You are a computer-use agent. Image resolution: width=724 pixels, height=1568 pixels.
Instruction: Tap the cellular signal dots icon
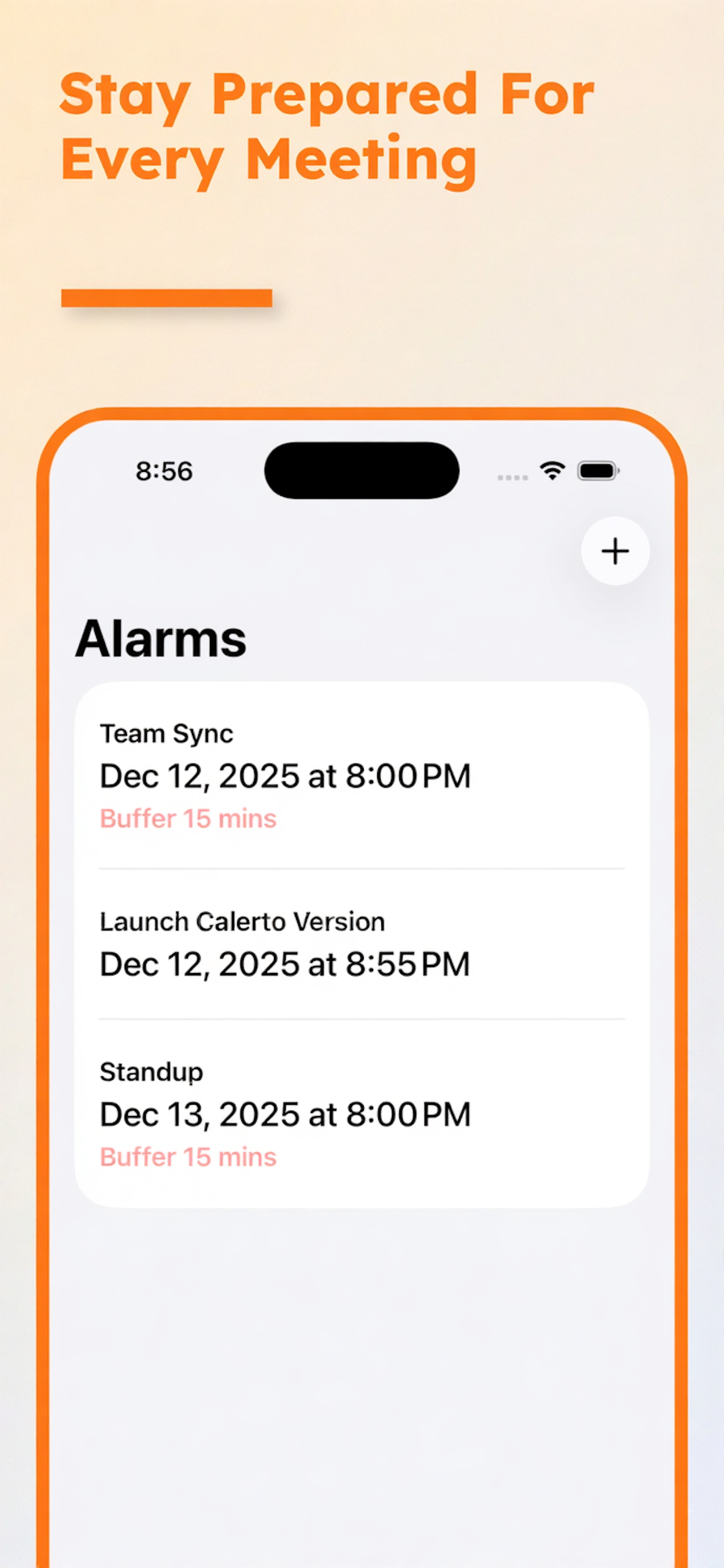click(x=512, y=478)
